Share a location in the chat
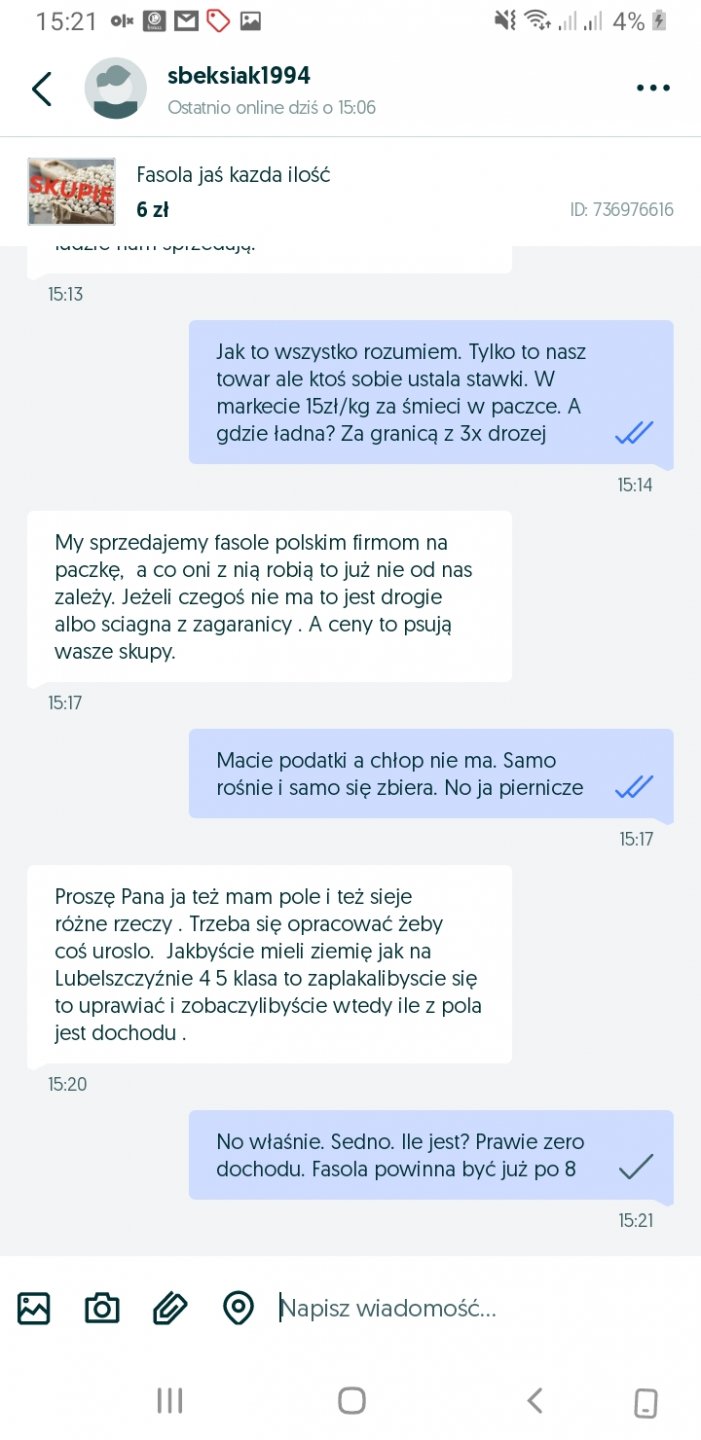 pos(238,1307)
